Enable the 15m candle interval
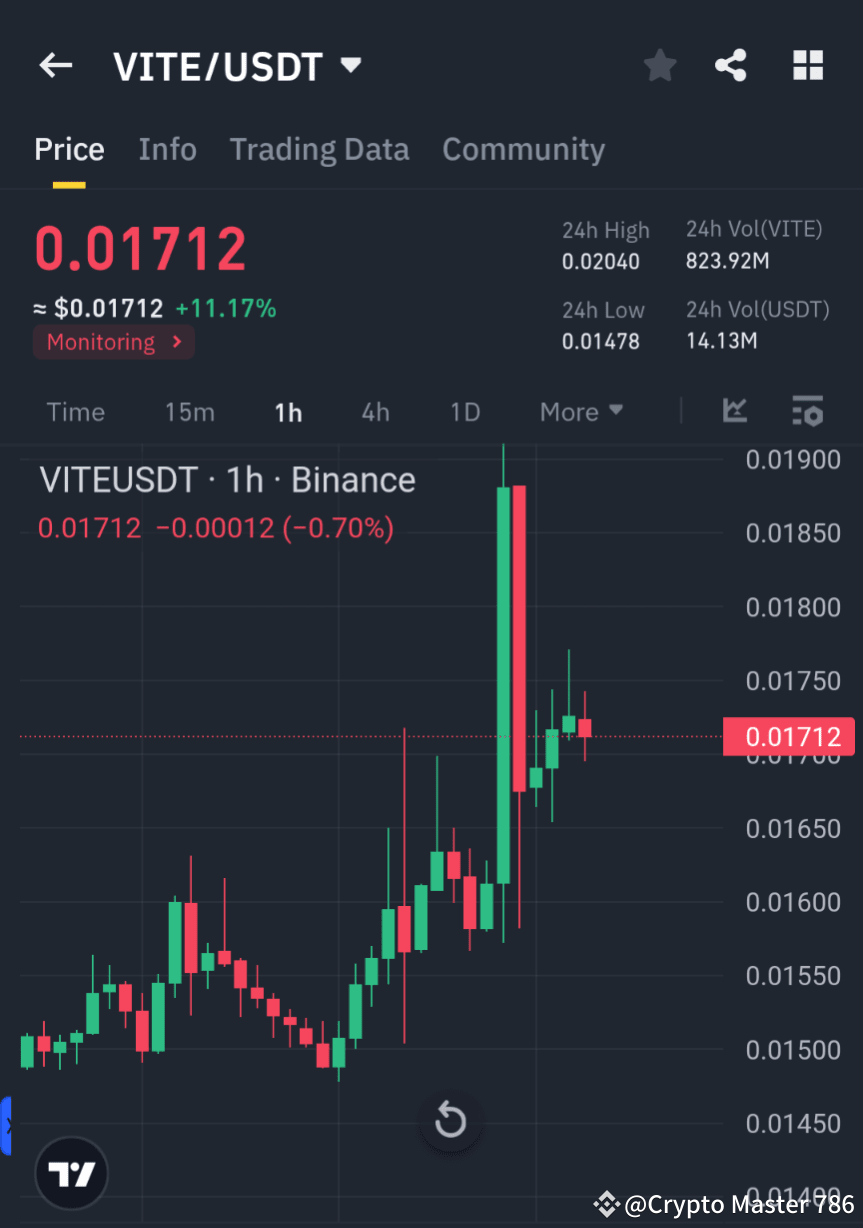Screen dimensions: 863x1228 (189, 411)
